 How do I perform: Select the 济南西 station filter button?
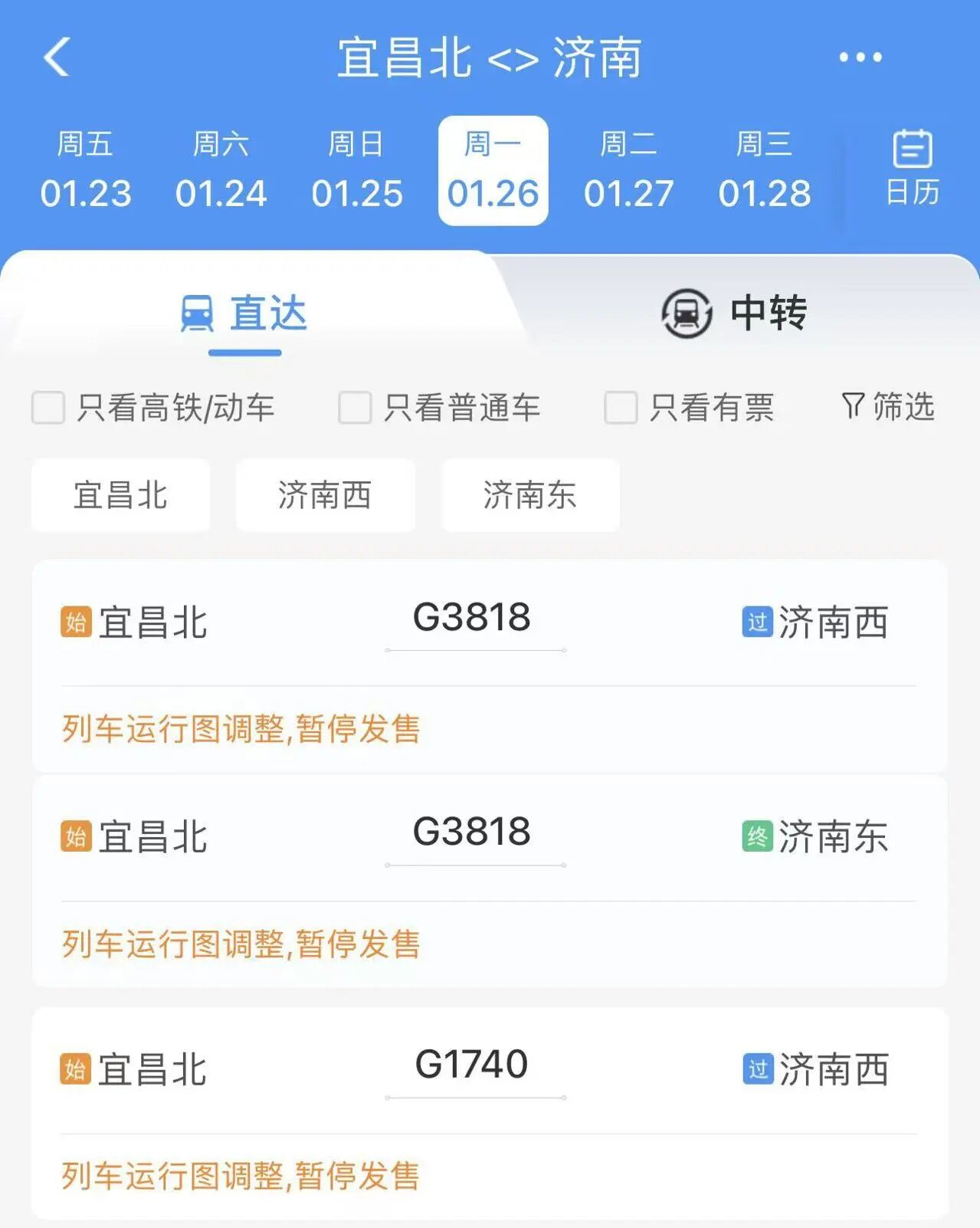(325, 496)
